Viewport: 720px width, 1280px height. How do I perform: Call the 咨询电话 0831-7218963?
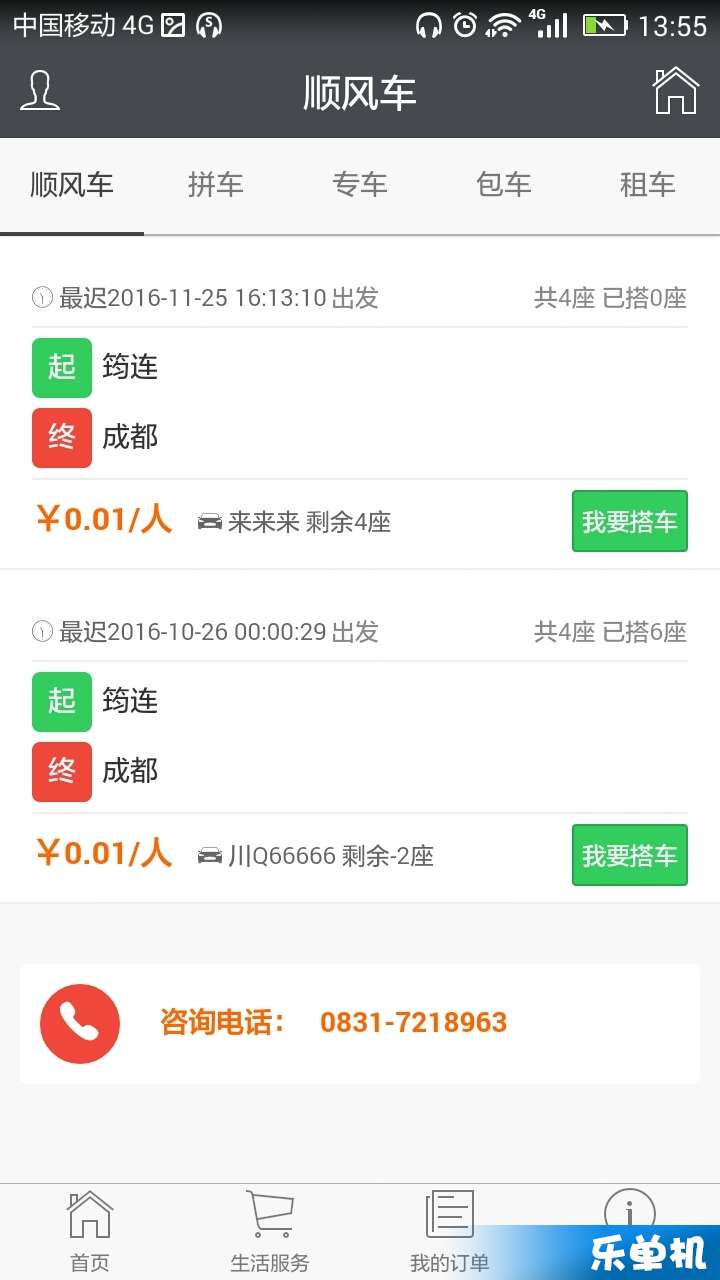click(360, 1023)
